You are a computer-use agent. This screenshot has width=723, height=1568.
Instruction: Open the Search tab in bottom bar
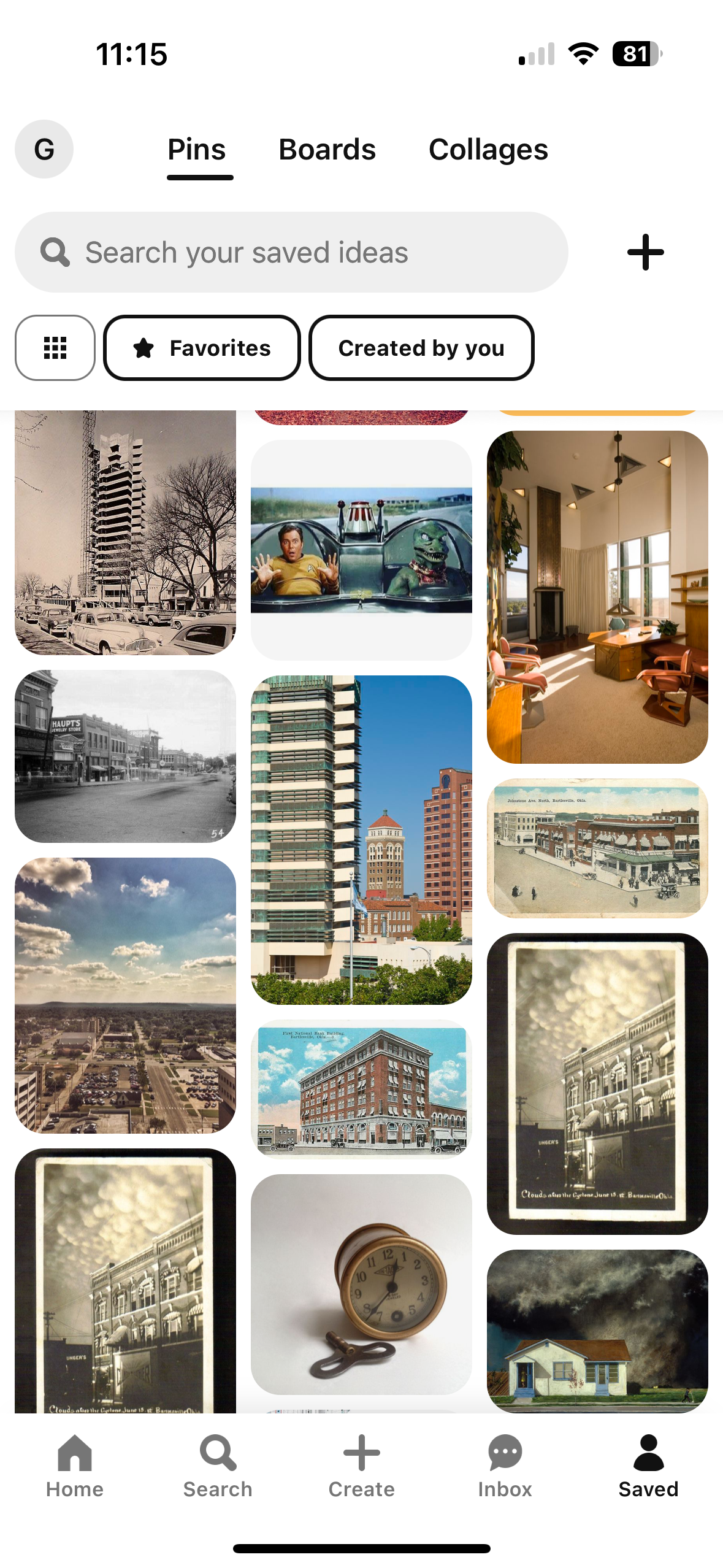pyautogui.click(x=218, y=1466)
